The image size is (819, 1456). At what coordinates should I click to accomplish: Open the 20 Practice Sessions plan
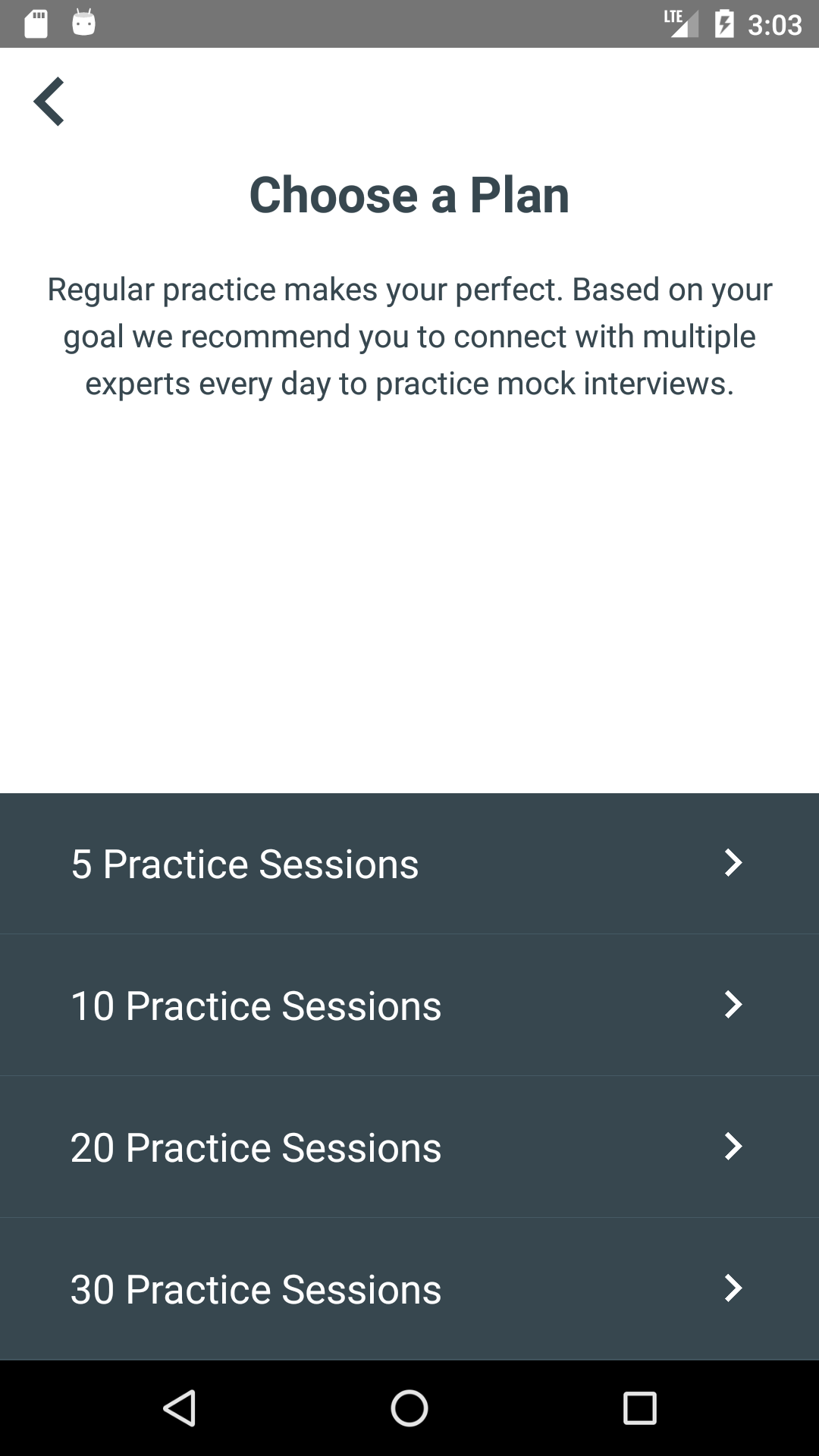(x=409, y=1147)
